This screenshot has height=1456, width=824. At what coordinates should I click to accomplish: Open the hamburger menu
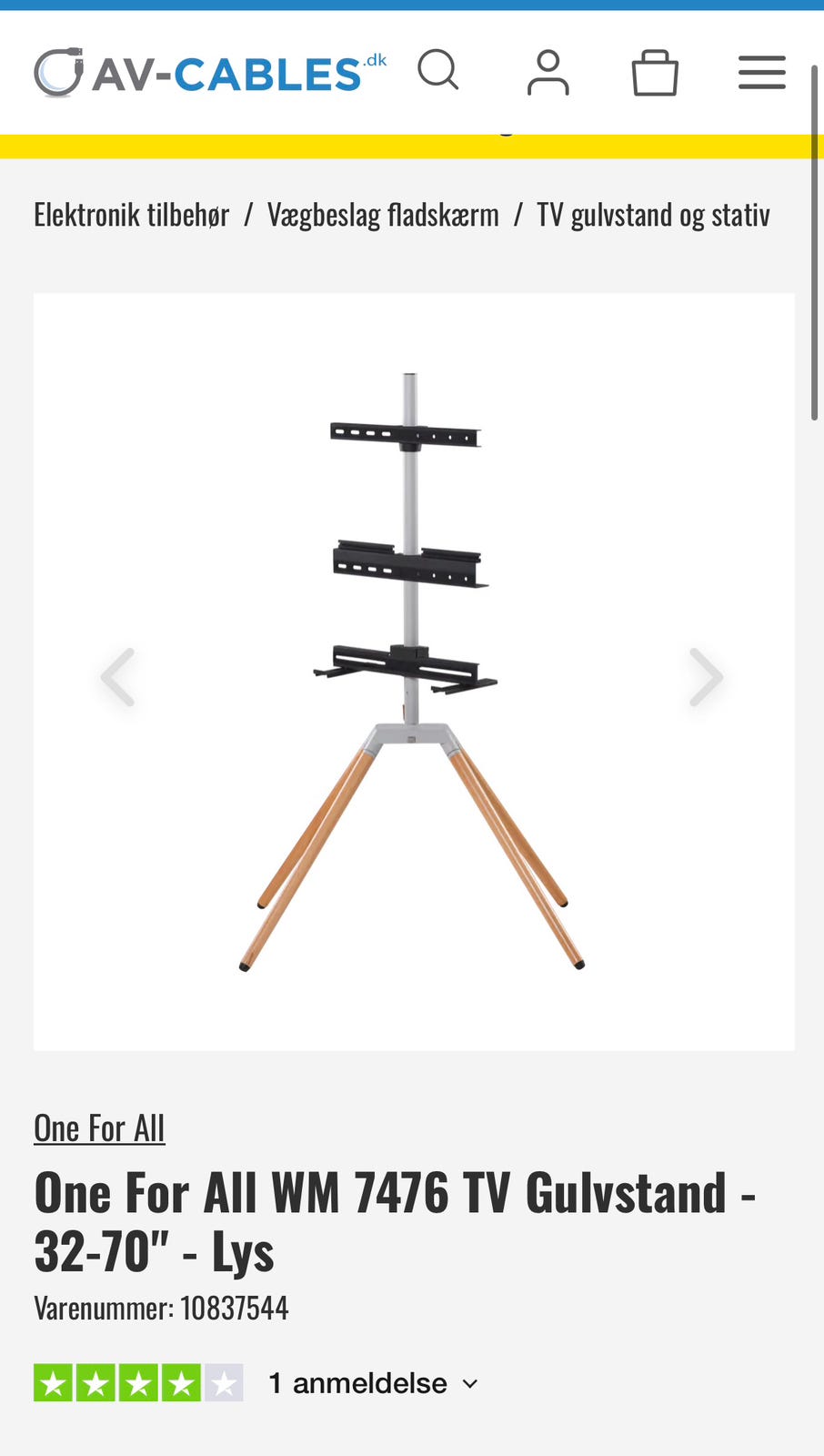761,73
